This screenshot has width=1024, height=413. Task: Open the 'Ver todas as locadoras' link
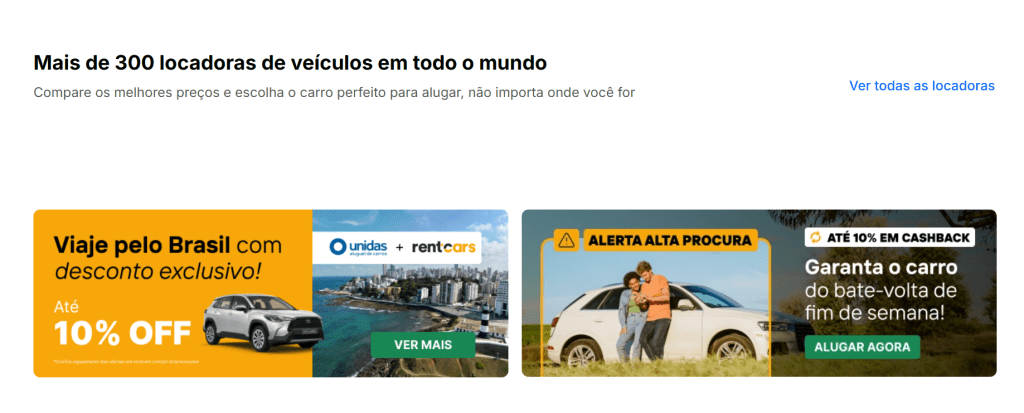coord(921,86)
